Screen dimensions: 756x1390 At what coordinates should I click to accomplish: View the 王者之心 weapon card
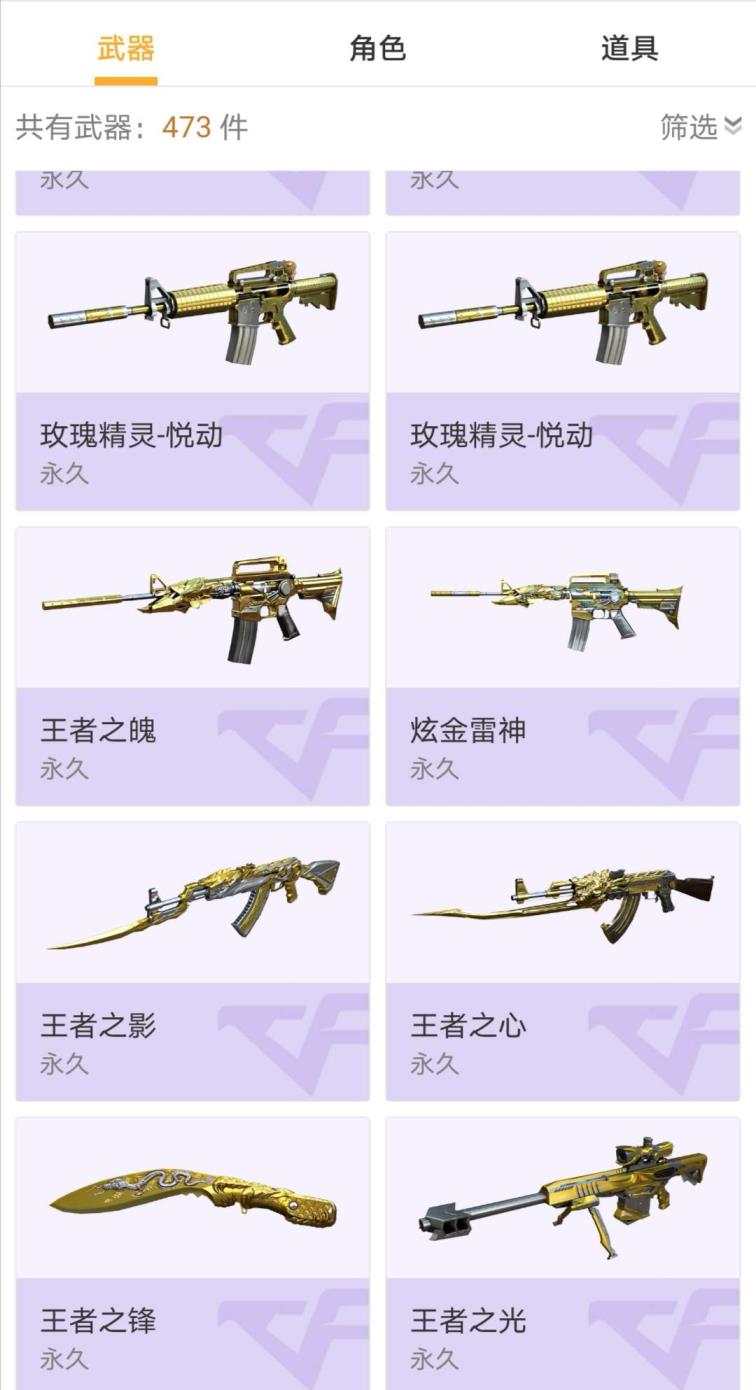tap(562, 960)
